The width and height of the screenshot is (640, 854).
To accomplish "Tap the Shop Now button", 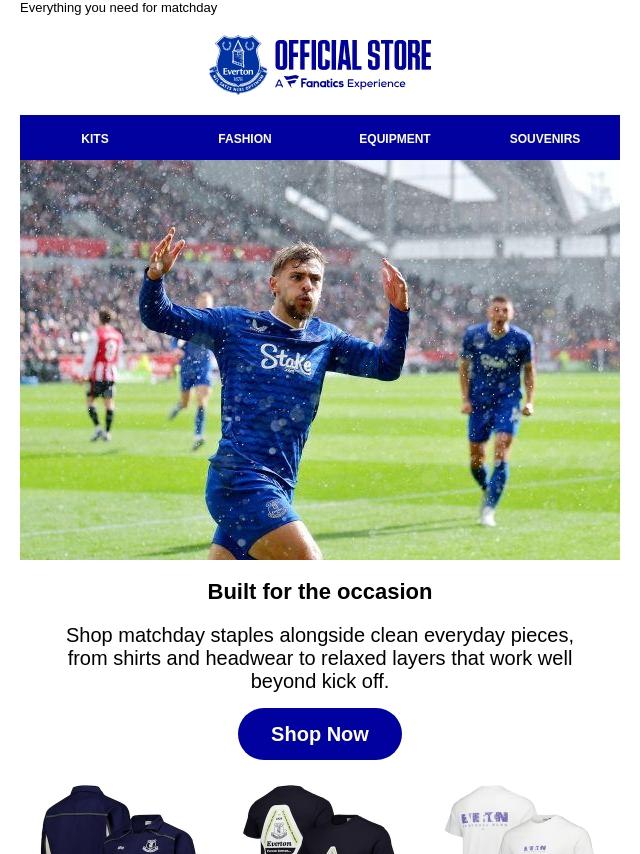I will click(x=320, y=734).
